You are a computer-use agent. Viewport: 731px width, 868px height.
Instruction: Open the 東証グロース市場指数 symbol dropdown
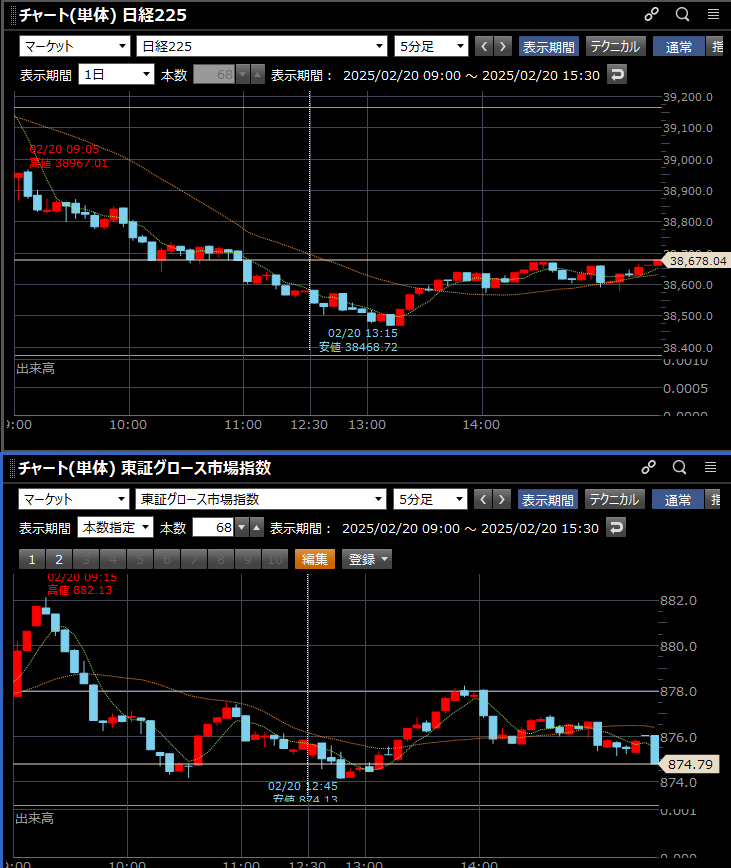pos(261,499)
